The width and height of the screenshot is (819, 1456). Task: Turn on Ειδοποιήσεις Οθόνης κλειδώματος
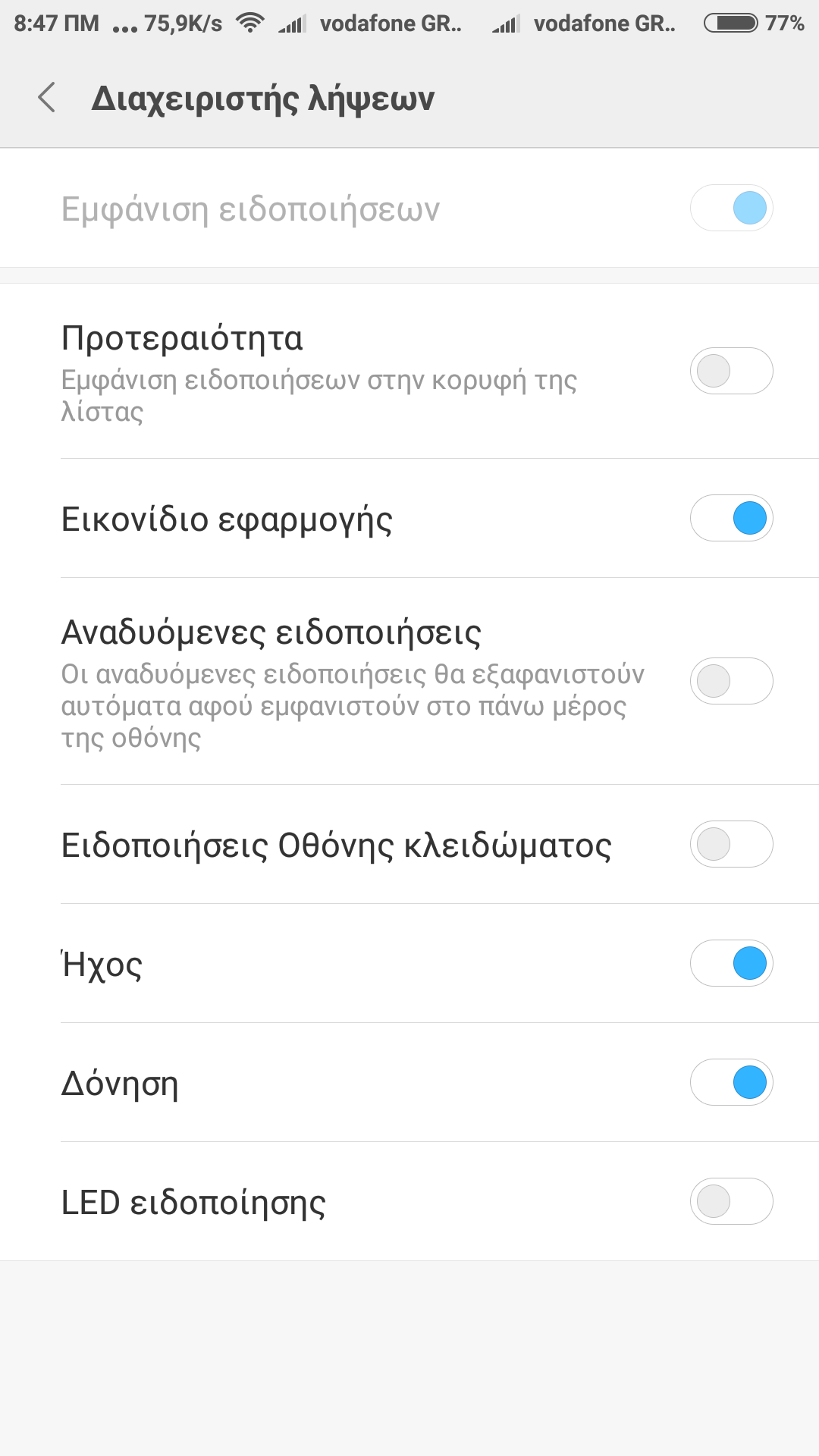pos(731,844)
